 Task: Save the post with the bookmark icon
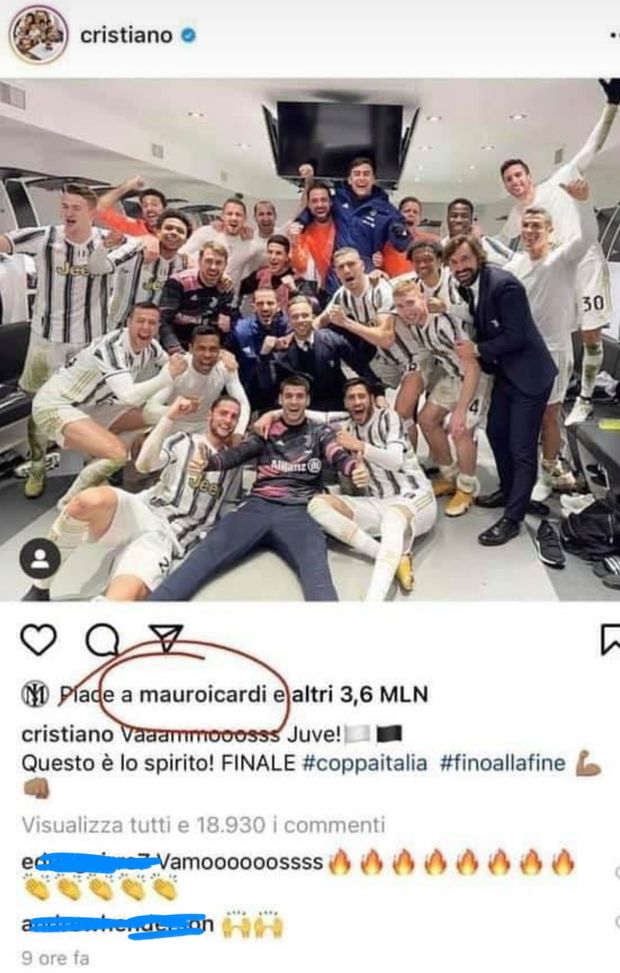pyautogui.click(x=609, y=639)
